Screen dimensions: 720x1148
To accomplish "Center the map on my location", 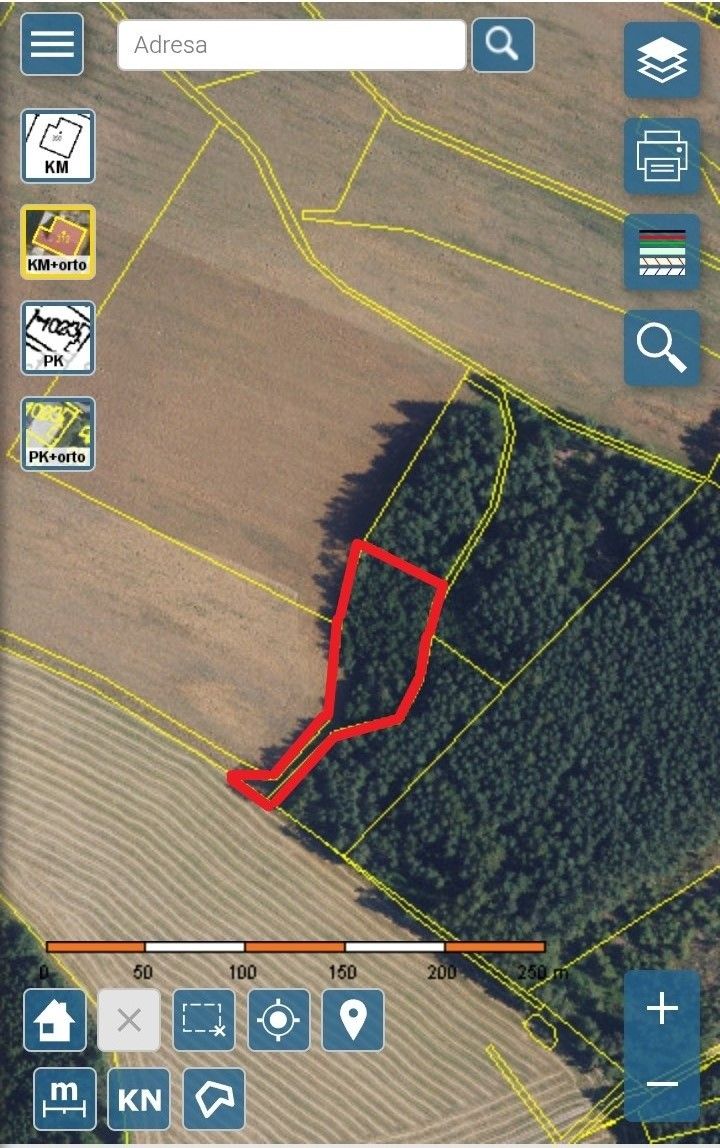I will (x=278, y=1020).
